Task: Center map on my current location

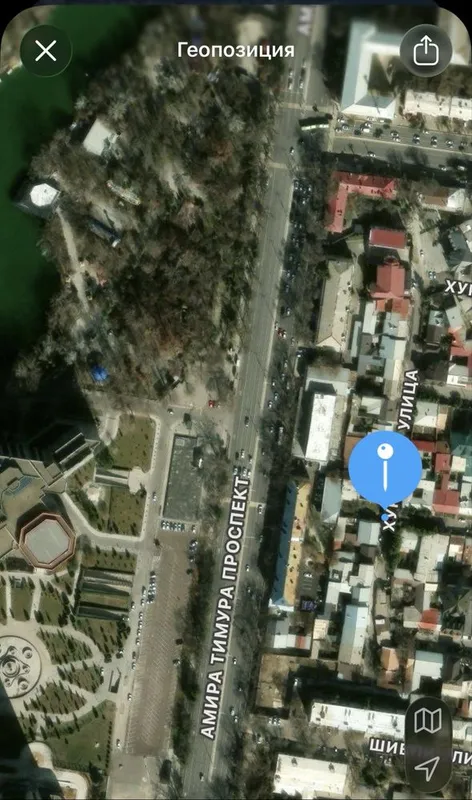Action: 428,767
